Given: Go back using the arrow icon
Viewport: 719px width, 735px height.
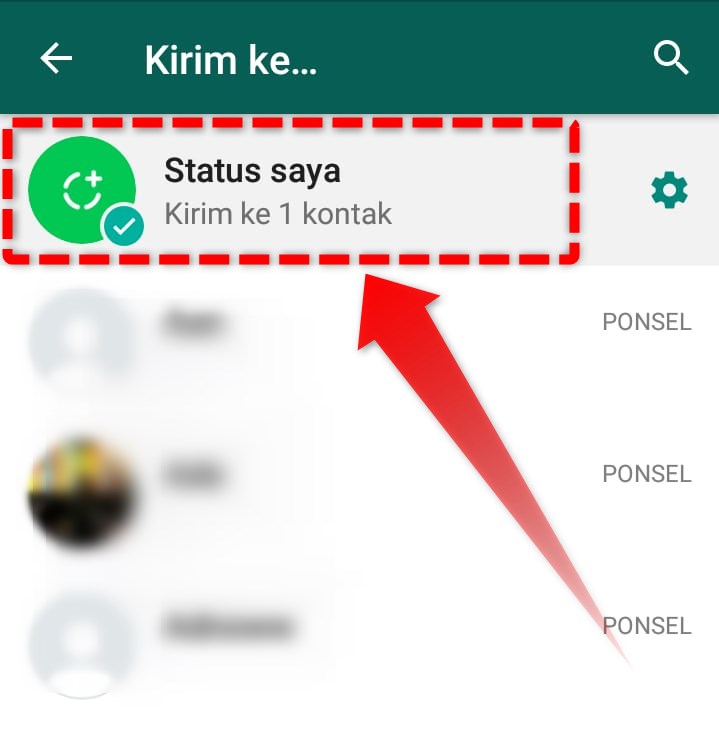Looking at the screenshot, I should click(56, 59).
